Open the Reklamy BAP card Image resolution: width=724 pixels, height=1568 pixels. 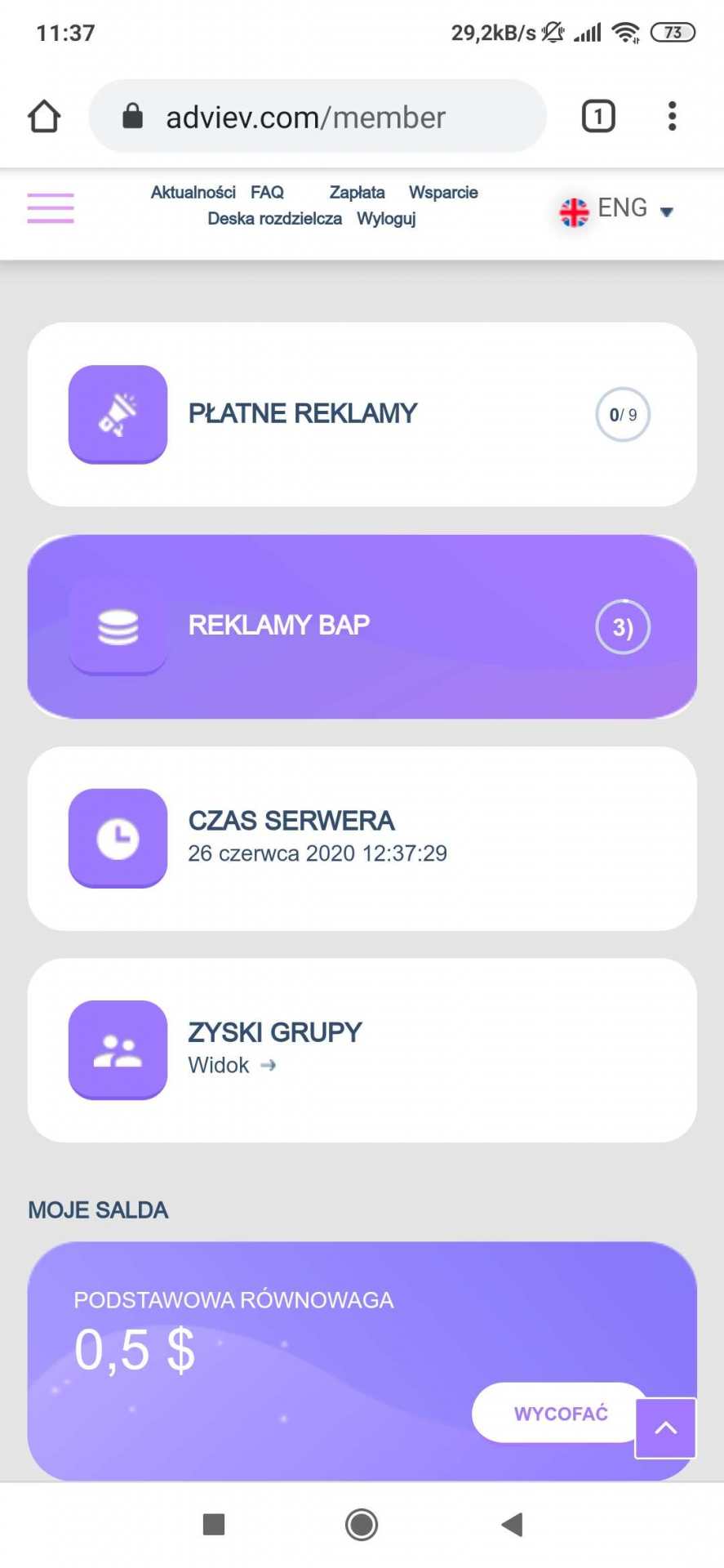[x=362, y=626]
